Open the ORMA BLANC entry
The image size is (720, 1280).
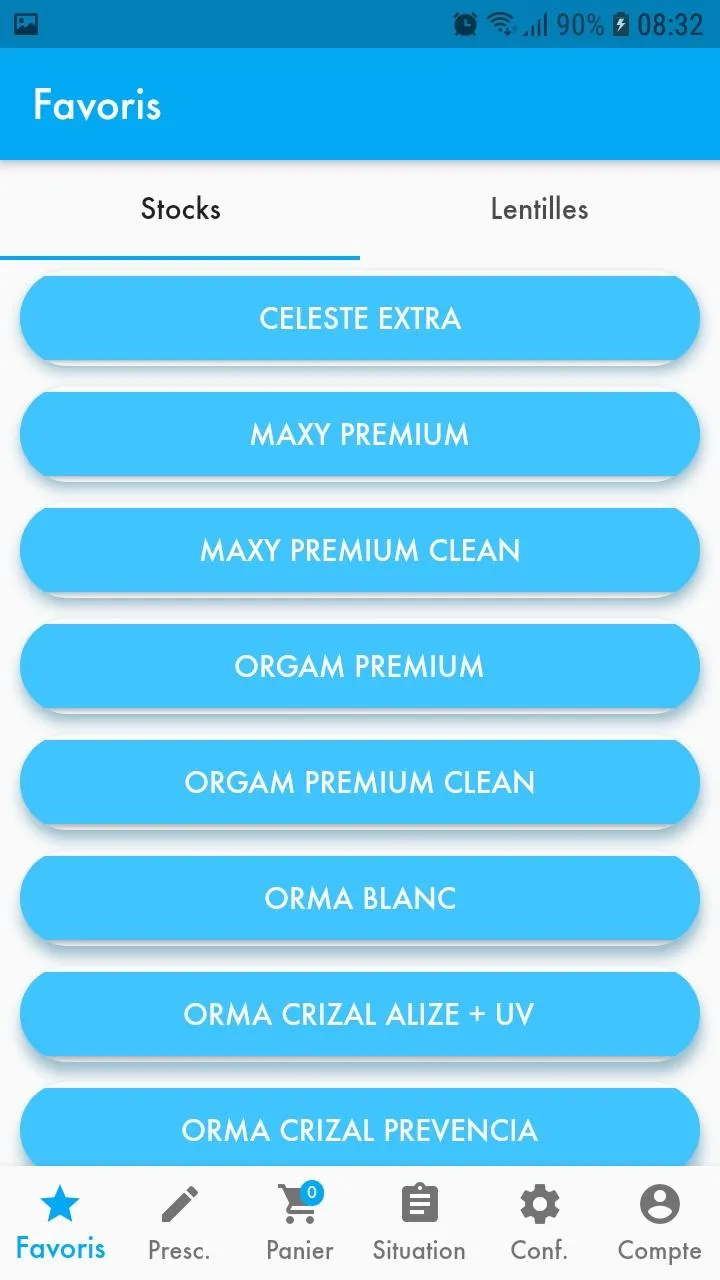coord(360,899)
